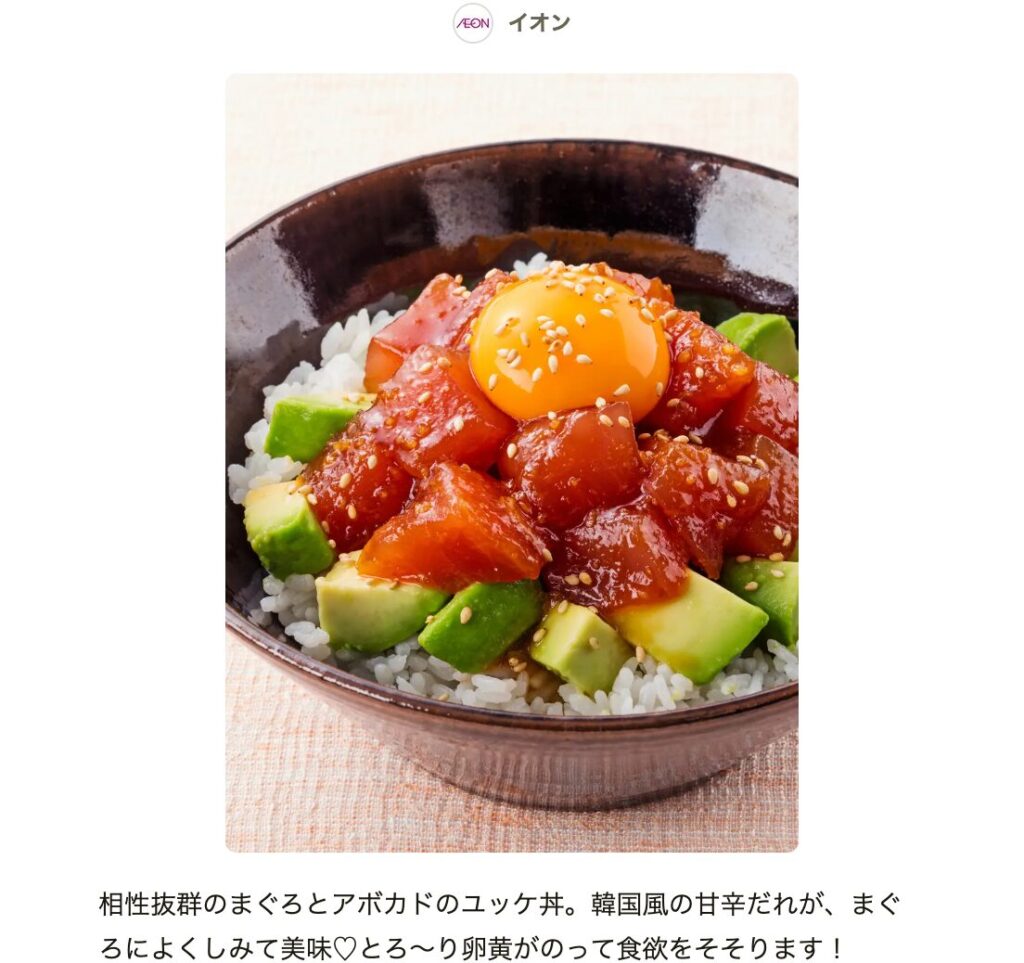Viewport: 1024px width, 963px height.
Task: Open the イオン author profile
Action: pyautogui.click(x=538, y=23)
